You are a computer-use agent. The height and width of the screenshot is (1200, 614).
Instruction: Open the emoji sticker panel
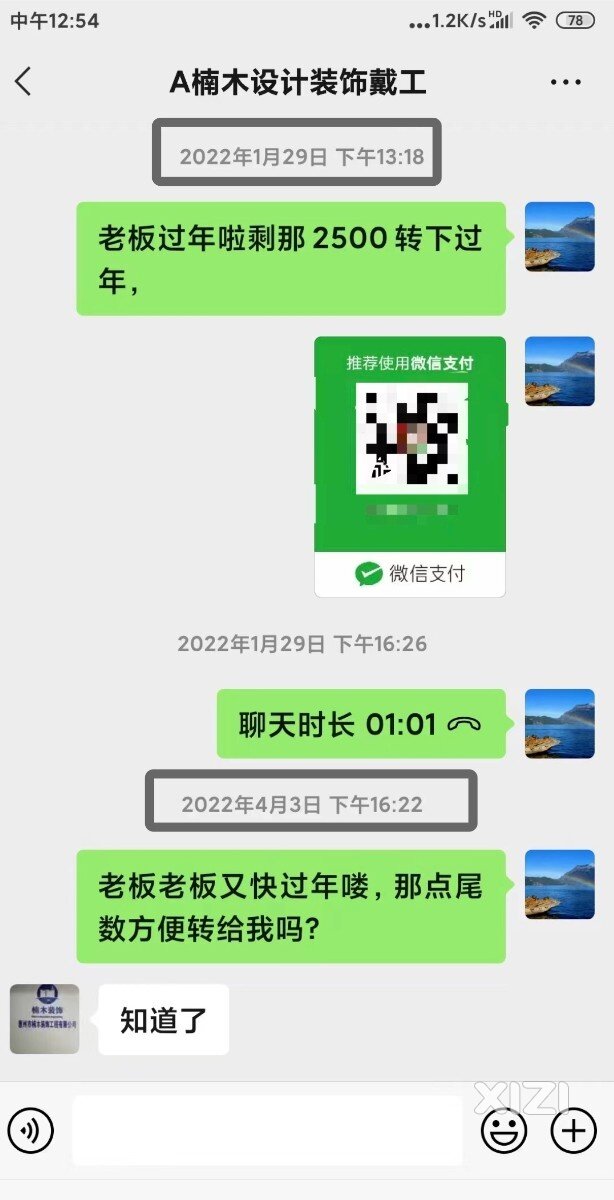pyautogui.click(x=505, y=1131)
